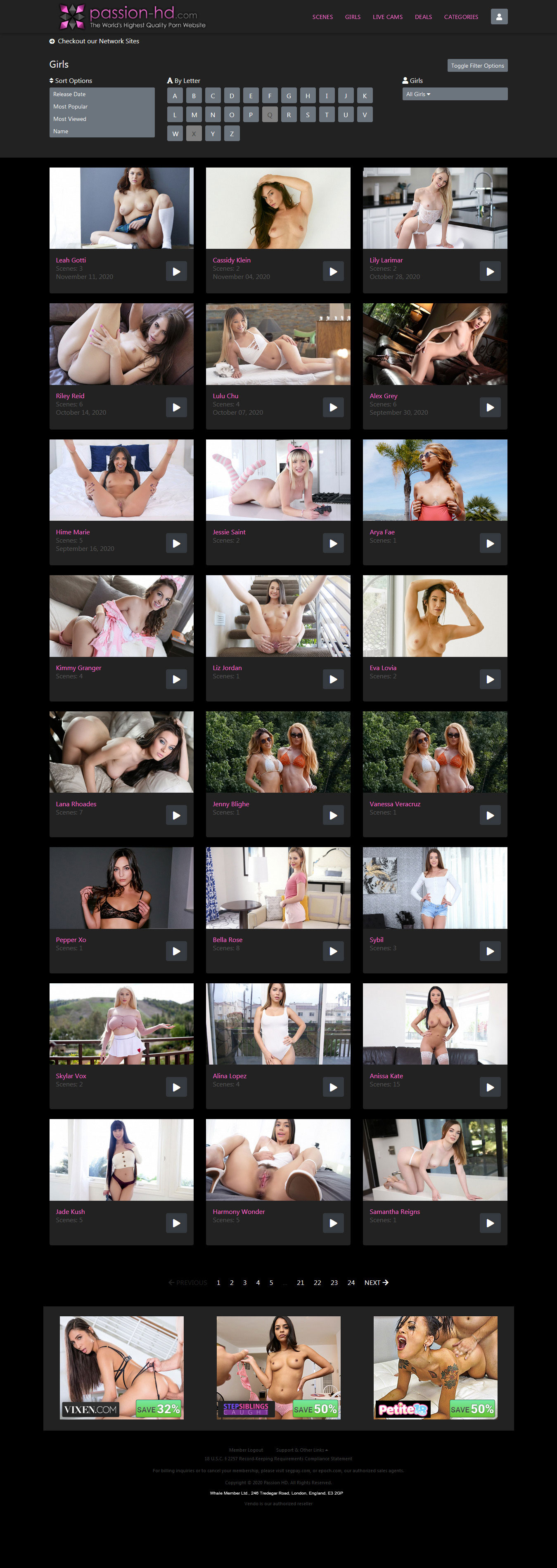
Task: Sort the list by Name
Action: [x=60, y=132]
